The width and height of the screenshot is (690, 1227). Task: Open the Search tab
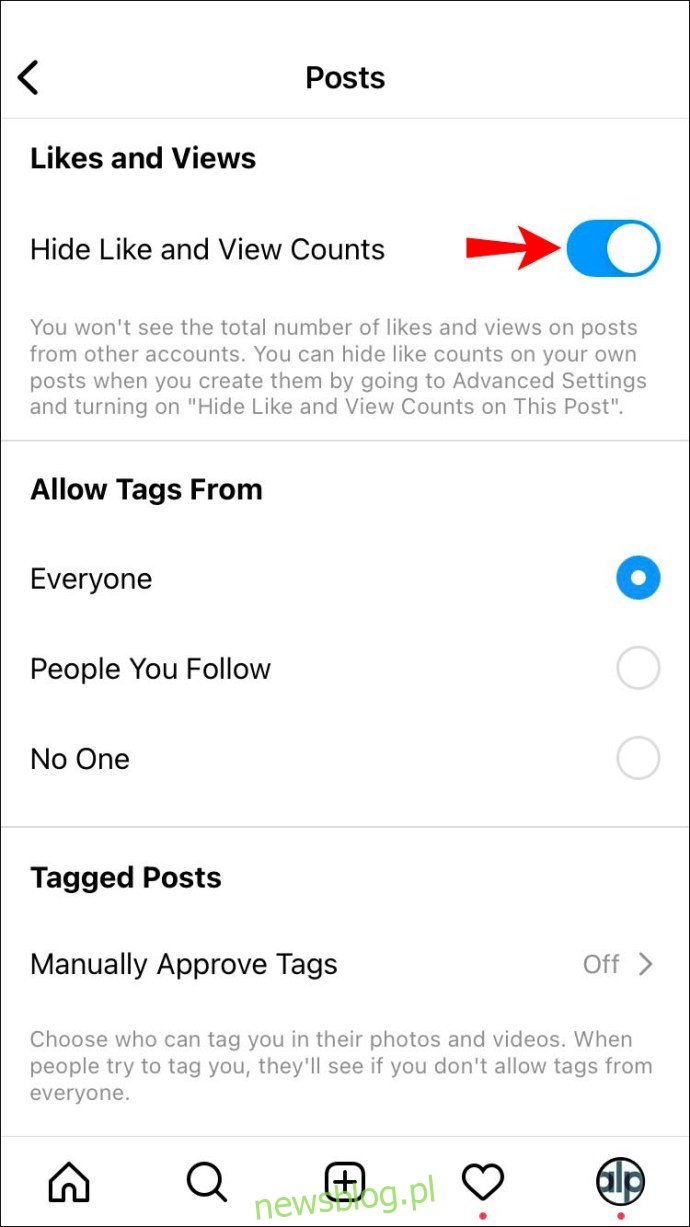tap(207, 1182)
